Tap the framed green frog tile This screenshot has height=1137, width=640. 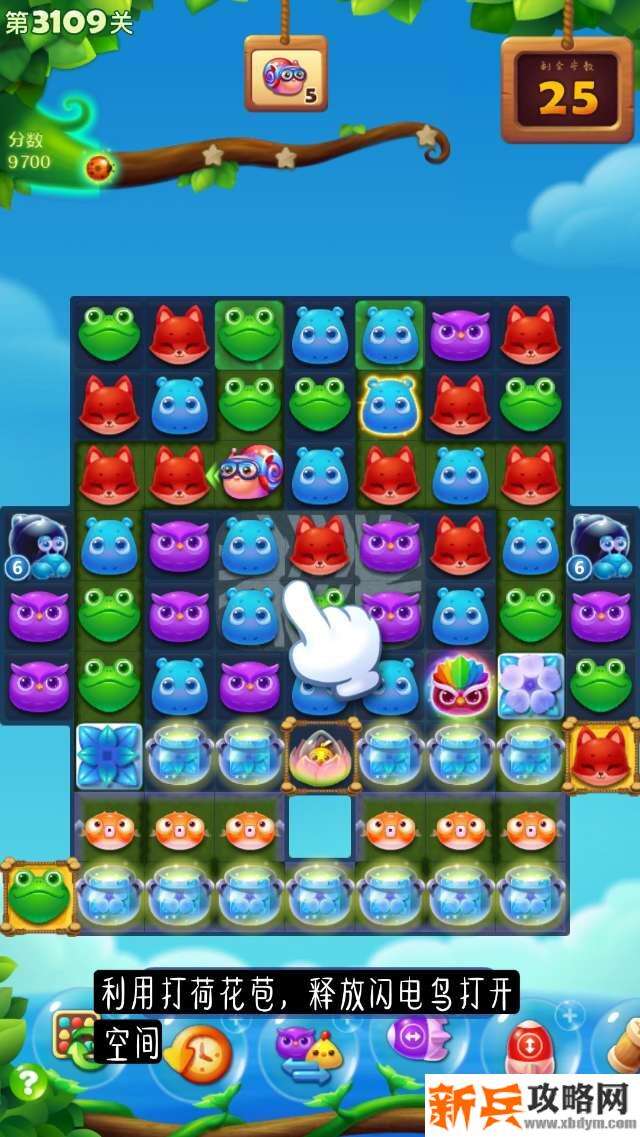(x=37, y=893)
